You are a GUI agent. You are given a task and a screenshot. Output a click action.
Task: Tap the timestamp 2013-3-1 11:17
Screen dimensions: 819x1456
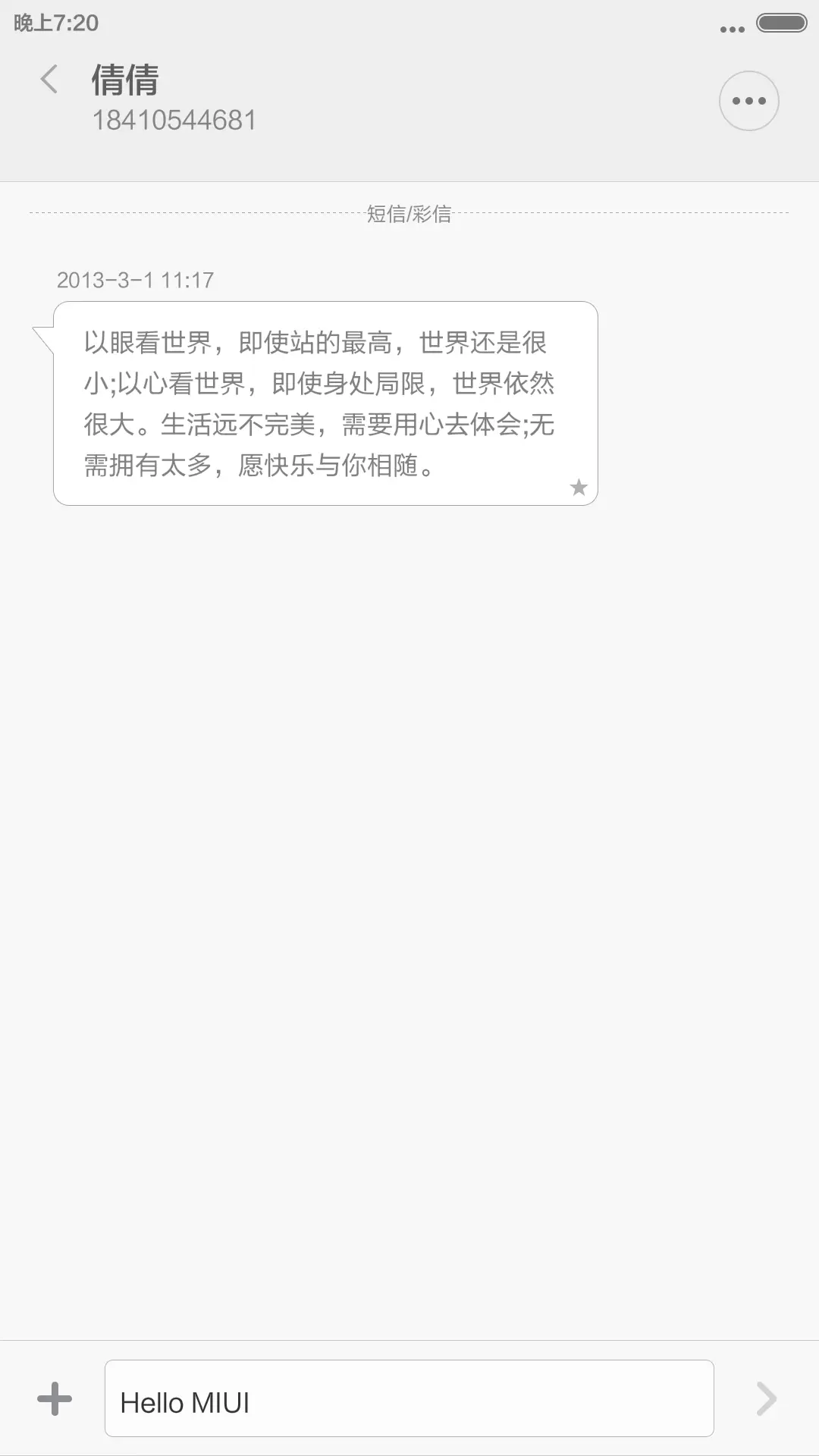tap(135, 280)
